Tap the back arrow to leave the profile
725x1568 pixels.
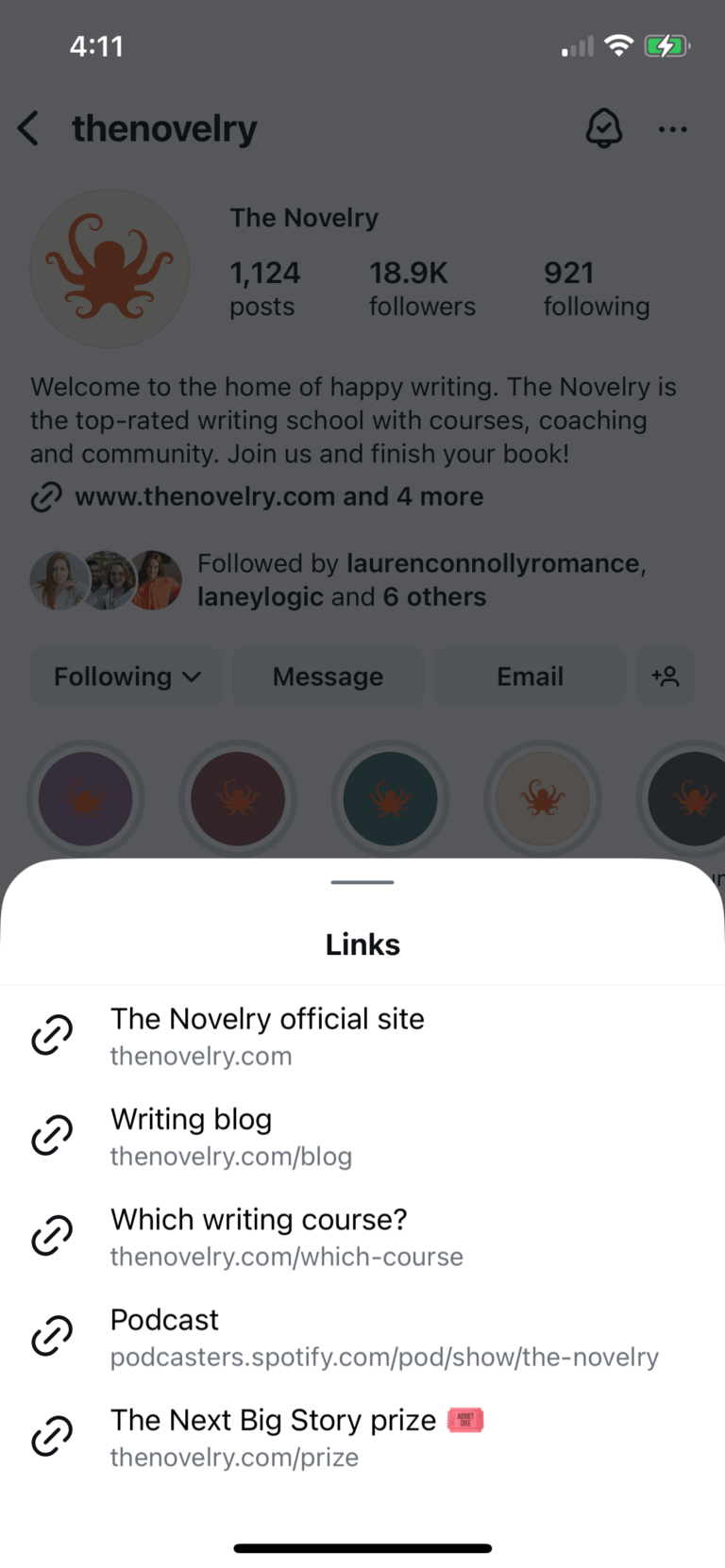pyautogui.click(x=28, y=129)
